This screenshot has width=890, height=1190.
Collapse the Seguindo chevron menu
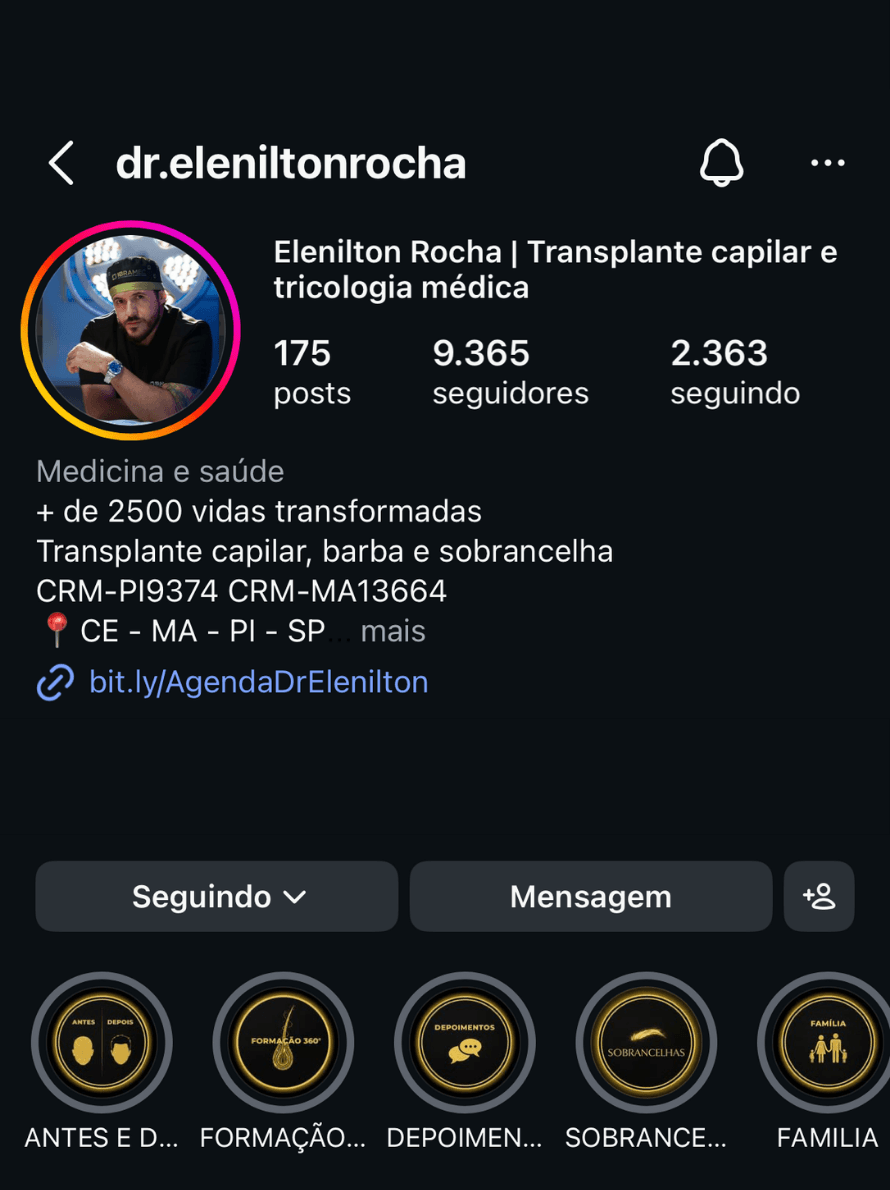[x=293, y=897]
